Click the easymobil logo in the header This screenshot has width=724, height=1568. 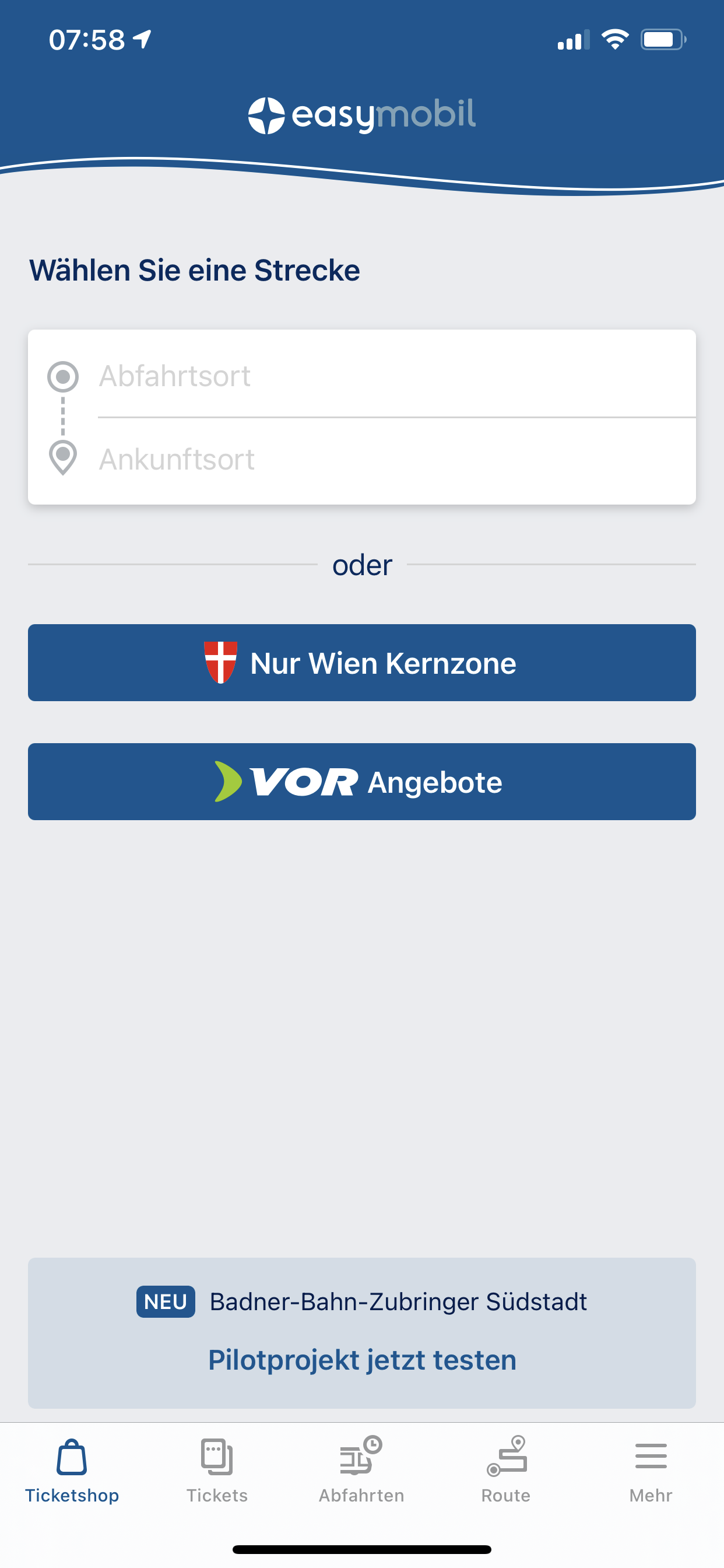(362, 114)
